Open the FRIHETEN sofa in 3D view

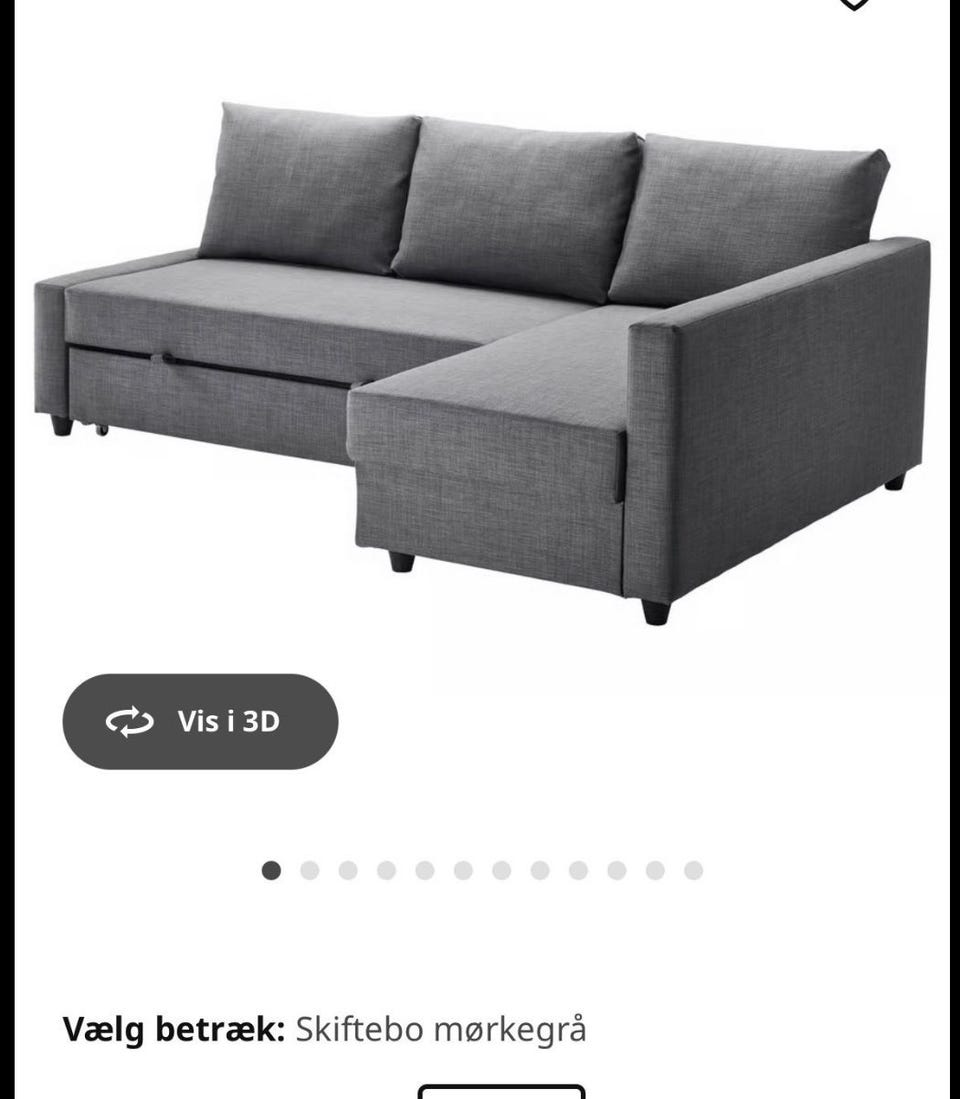(200, 720)
